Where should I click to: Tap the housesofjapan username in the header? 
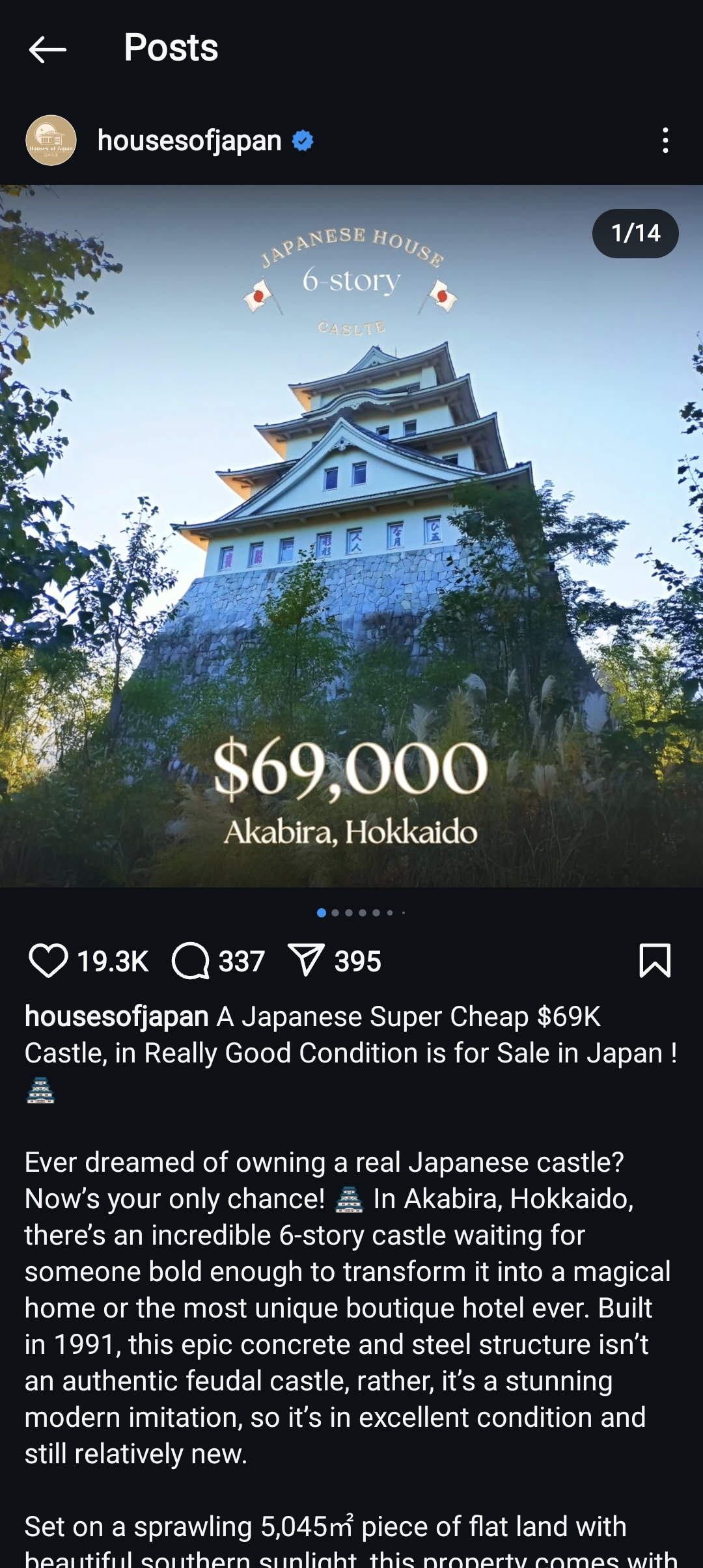[x=189, y=141]
